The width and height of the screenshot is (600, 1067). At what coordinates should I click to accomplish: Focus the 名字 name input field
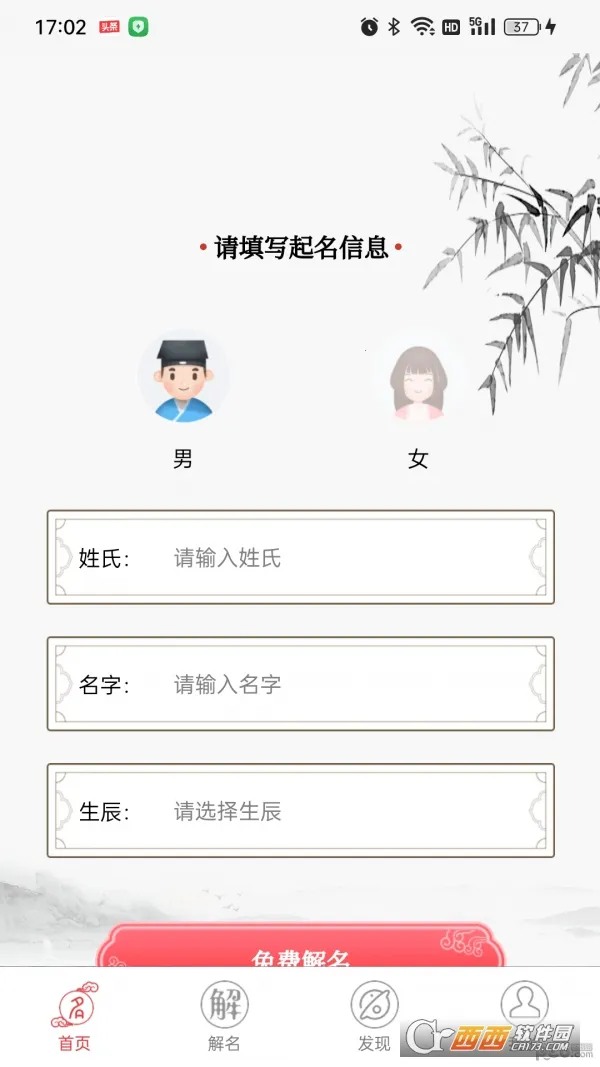(x=340, y=685)
